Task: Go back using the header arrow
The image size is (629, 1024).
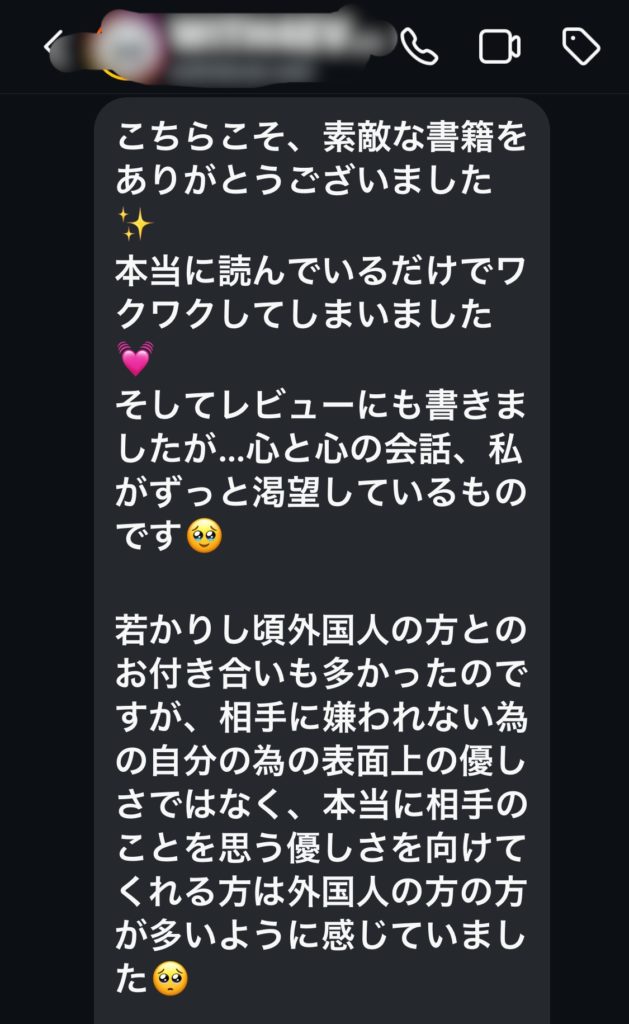Action: [x=52, y=45]
